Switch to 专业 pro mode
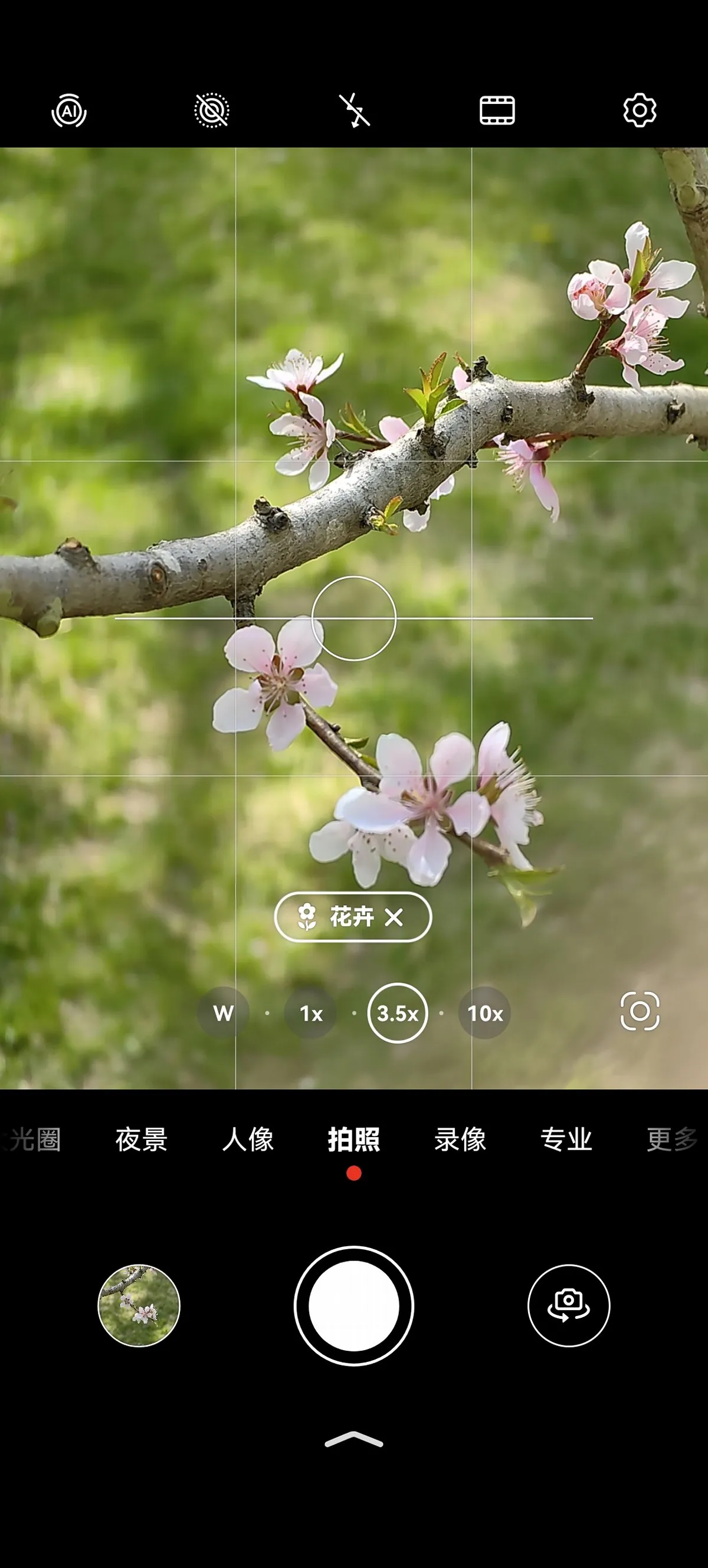Viewport: 708px width, 1568px height. tap(566, 1139)
